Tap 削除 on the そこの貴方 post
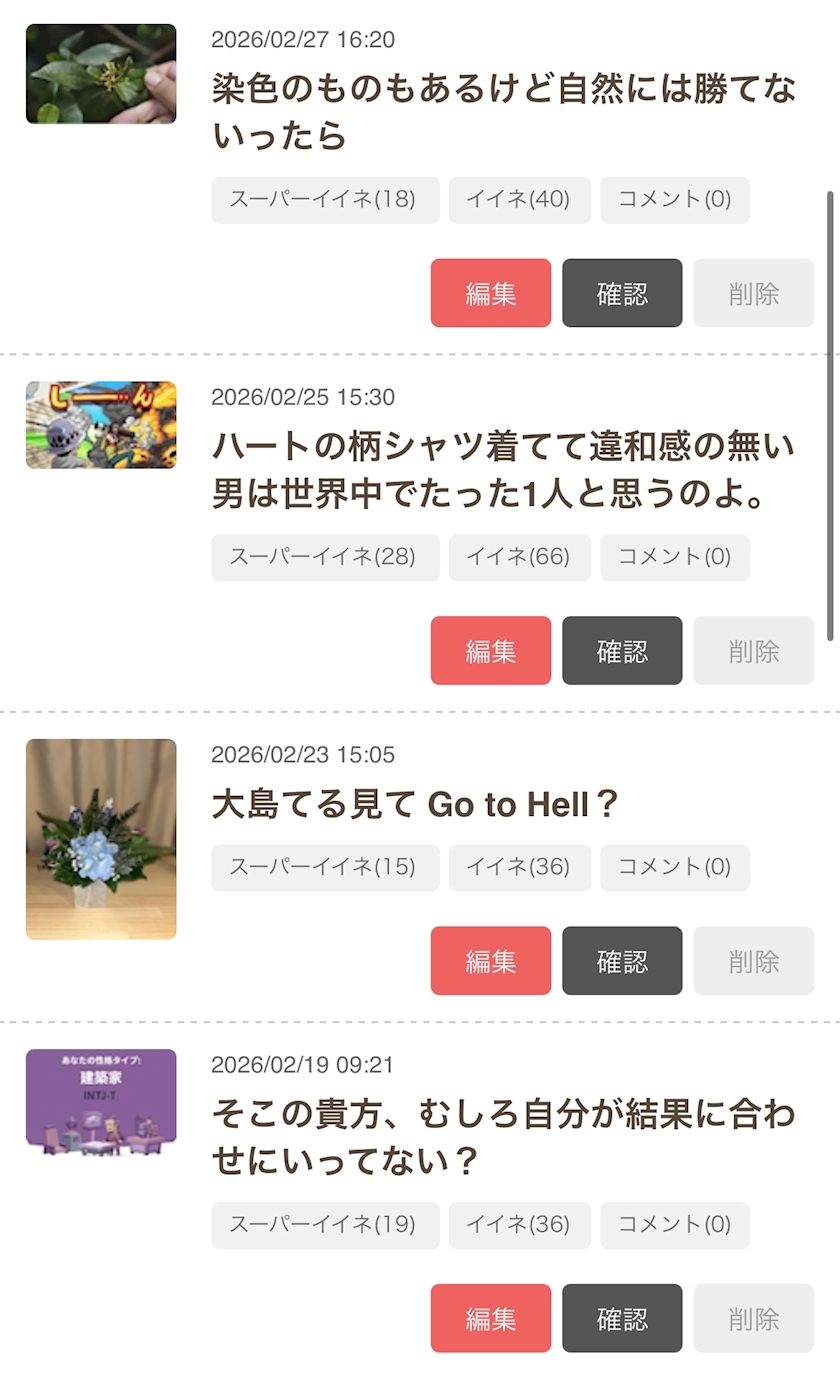This screenshot has height=1375, width=840. point(753,1318)
